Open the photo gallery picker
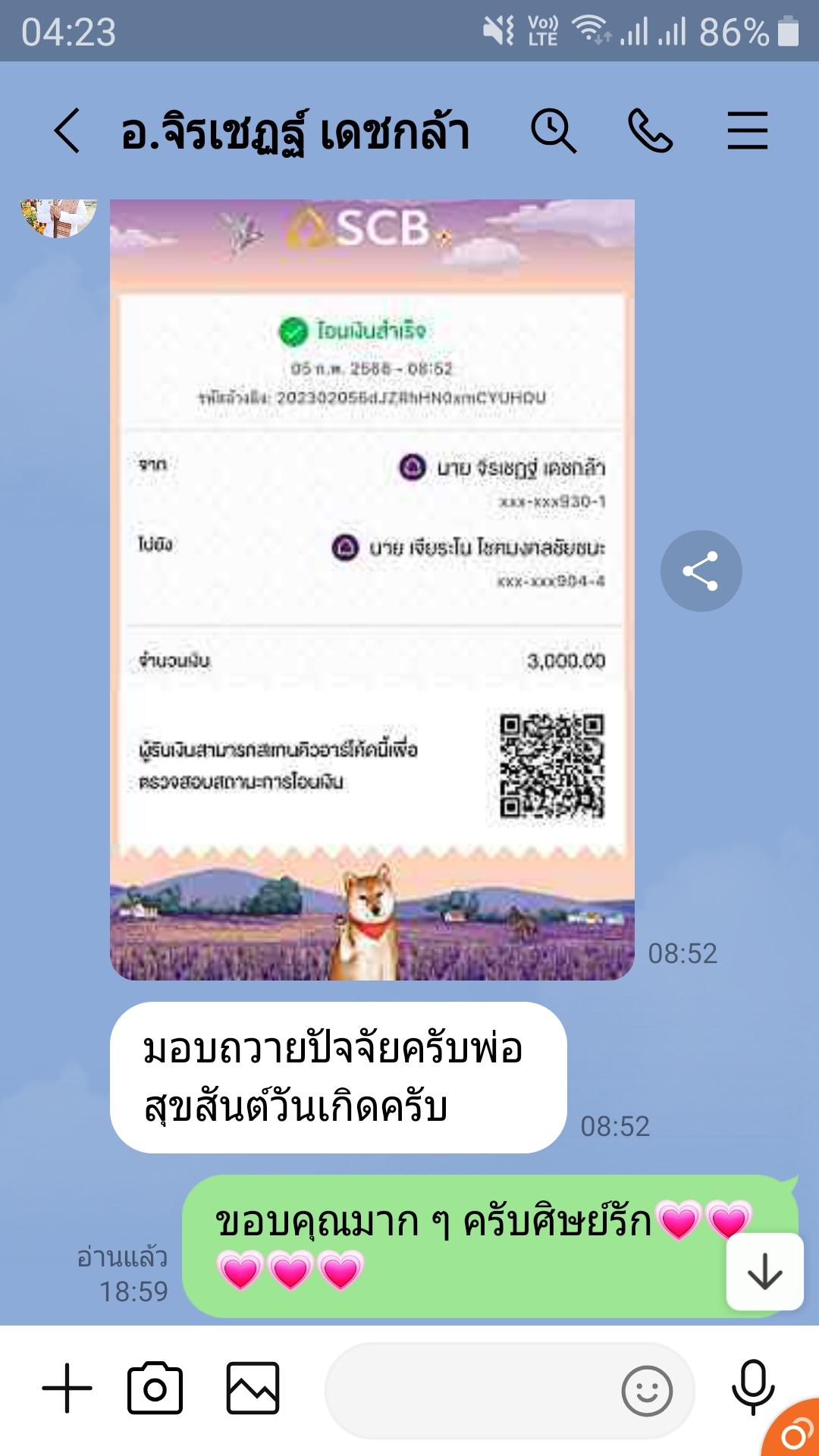 pyautogui.click(x=253, y=1389)
